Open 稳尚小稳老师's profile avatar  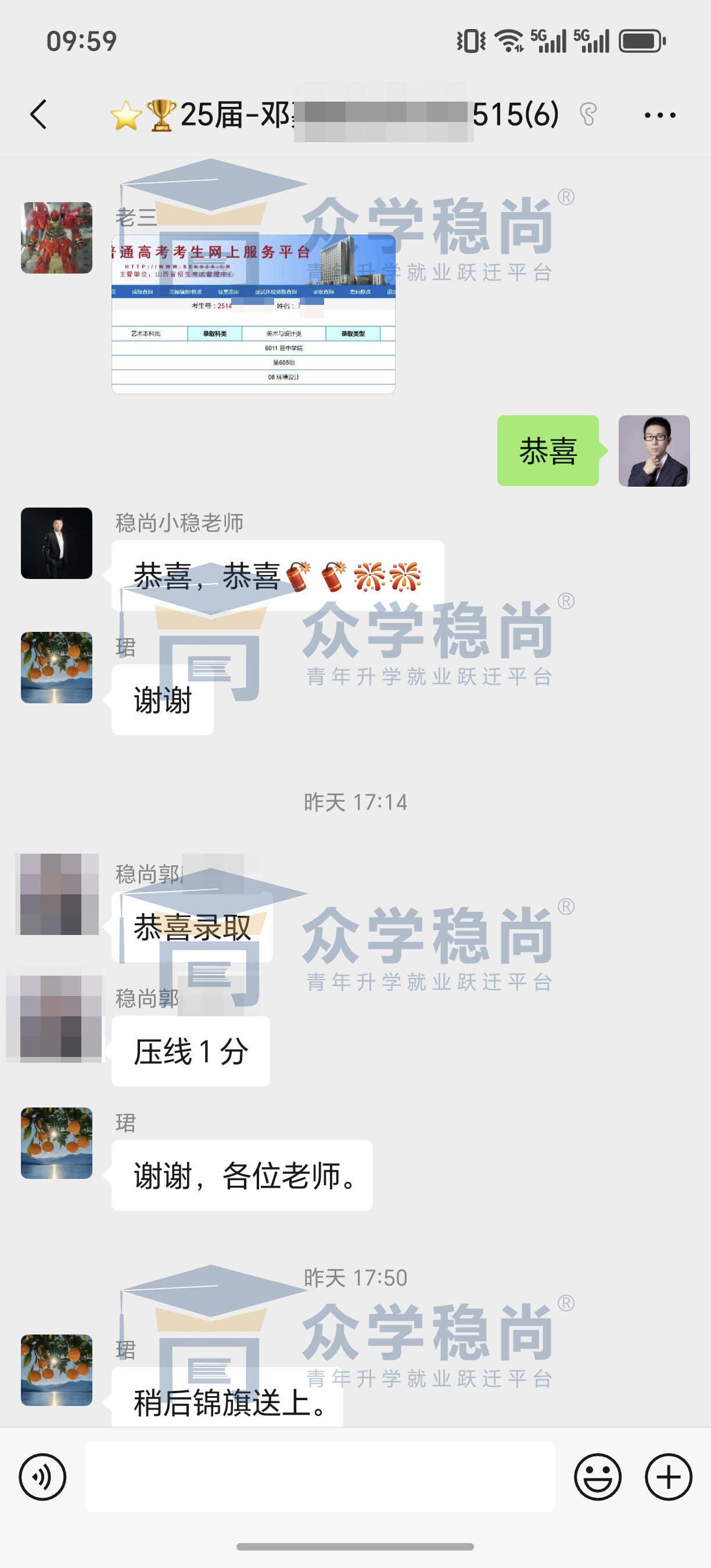pyautogui.click(x=56, y=543)
